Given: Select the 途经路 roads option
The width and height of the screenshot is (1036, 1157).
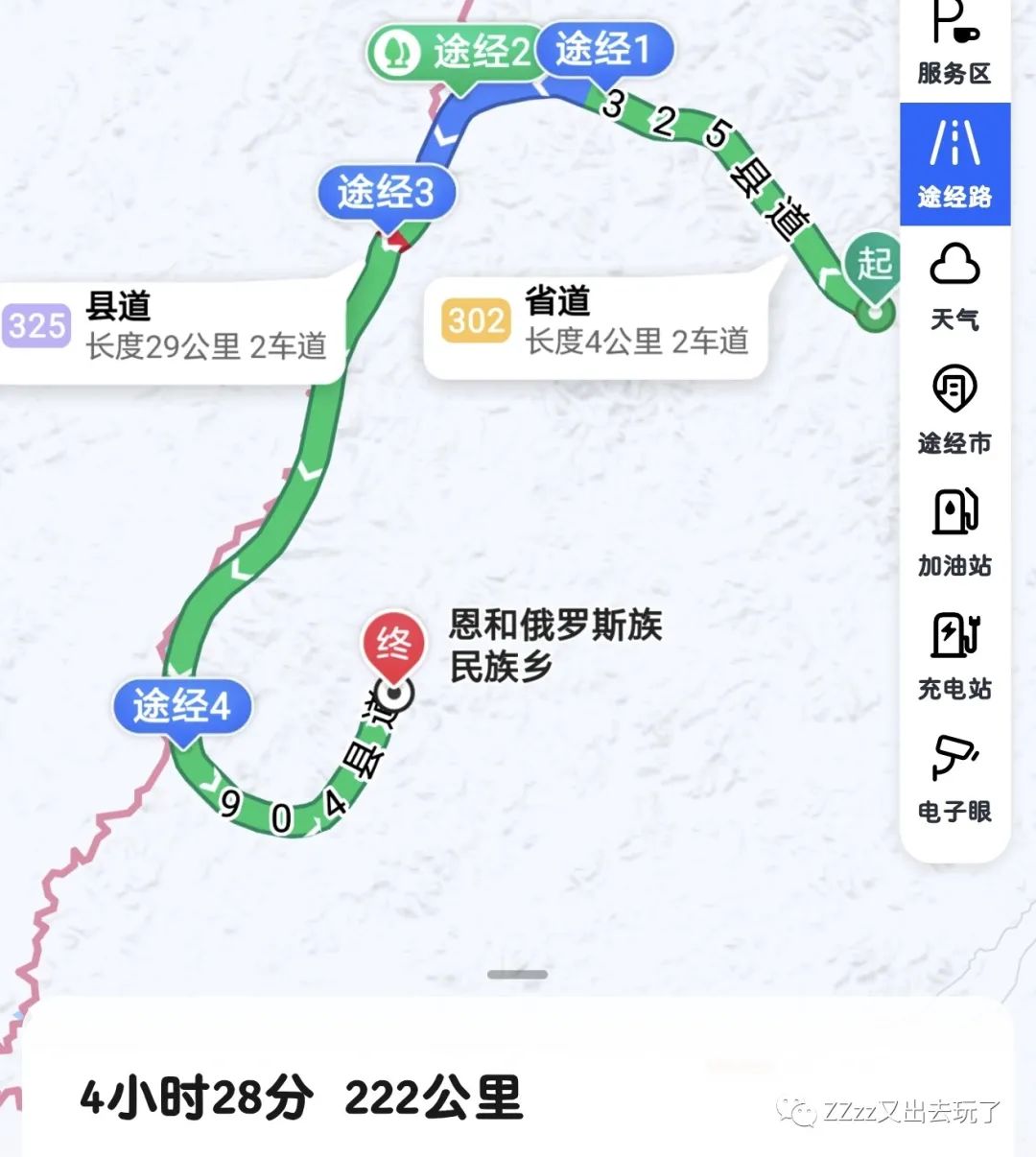Looking at the screenshot, I should pyautogui.click(x=954, y=164).
